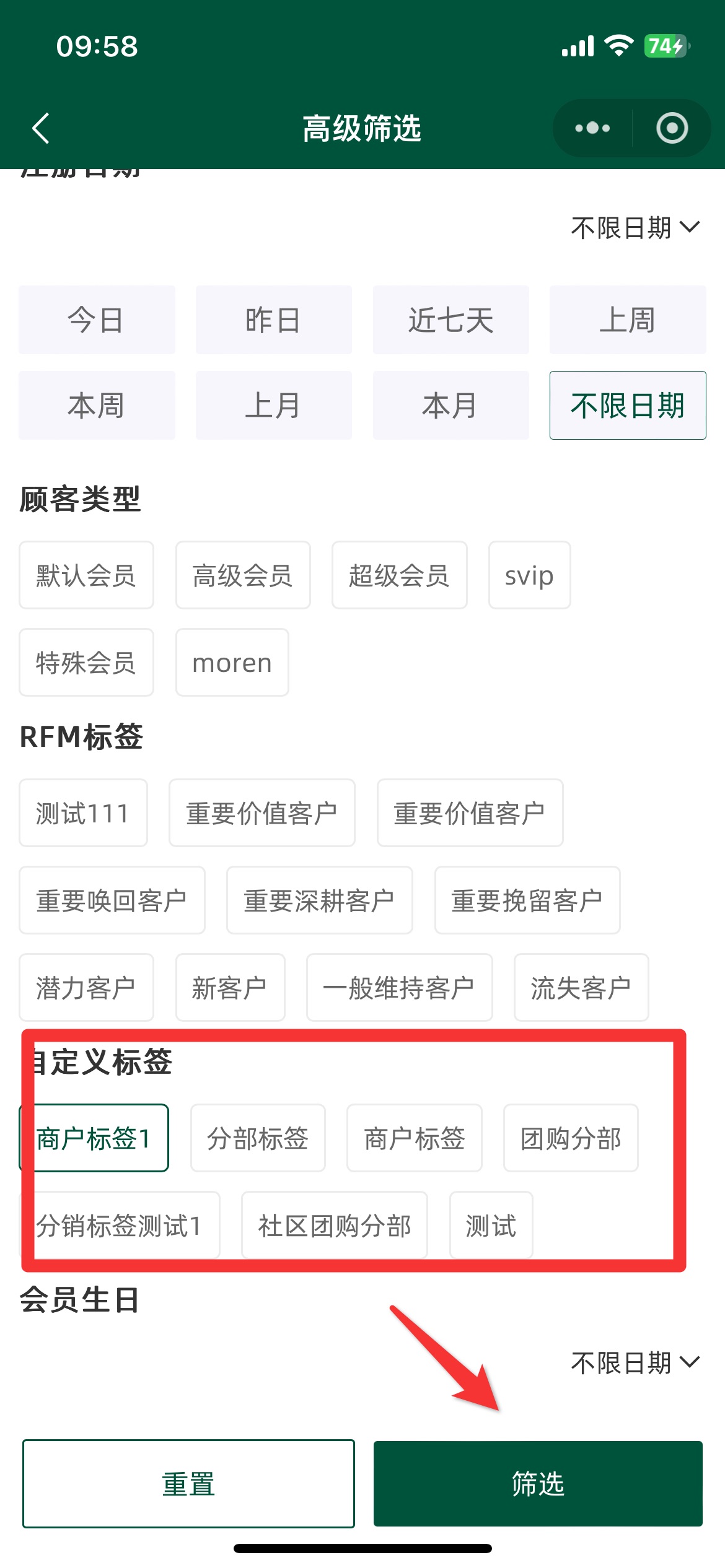Go back using the header arrow

(41, 128)
